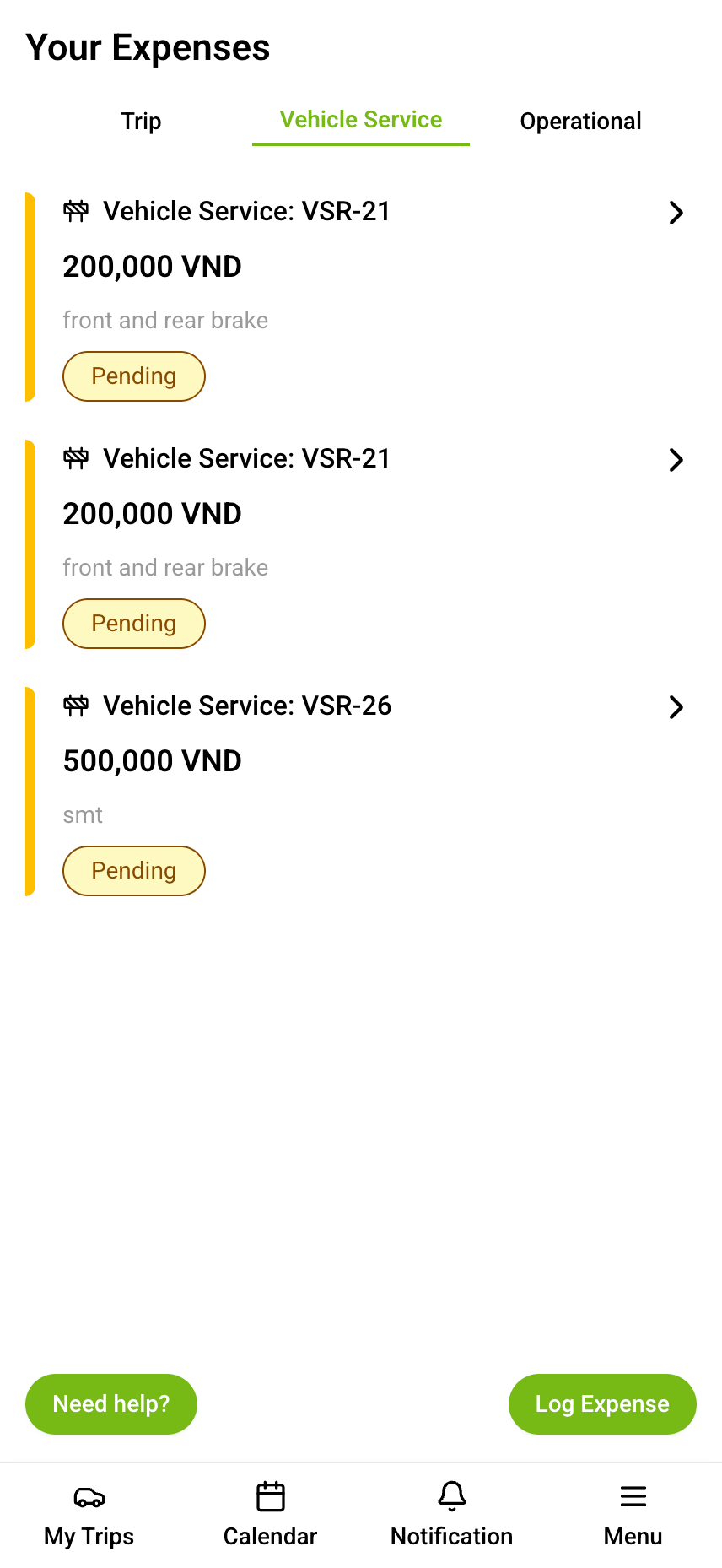The width and height of the screenshot is (722, 1568).
Task: Show the Operational expenses tab
Action: tap(580, 122)
